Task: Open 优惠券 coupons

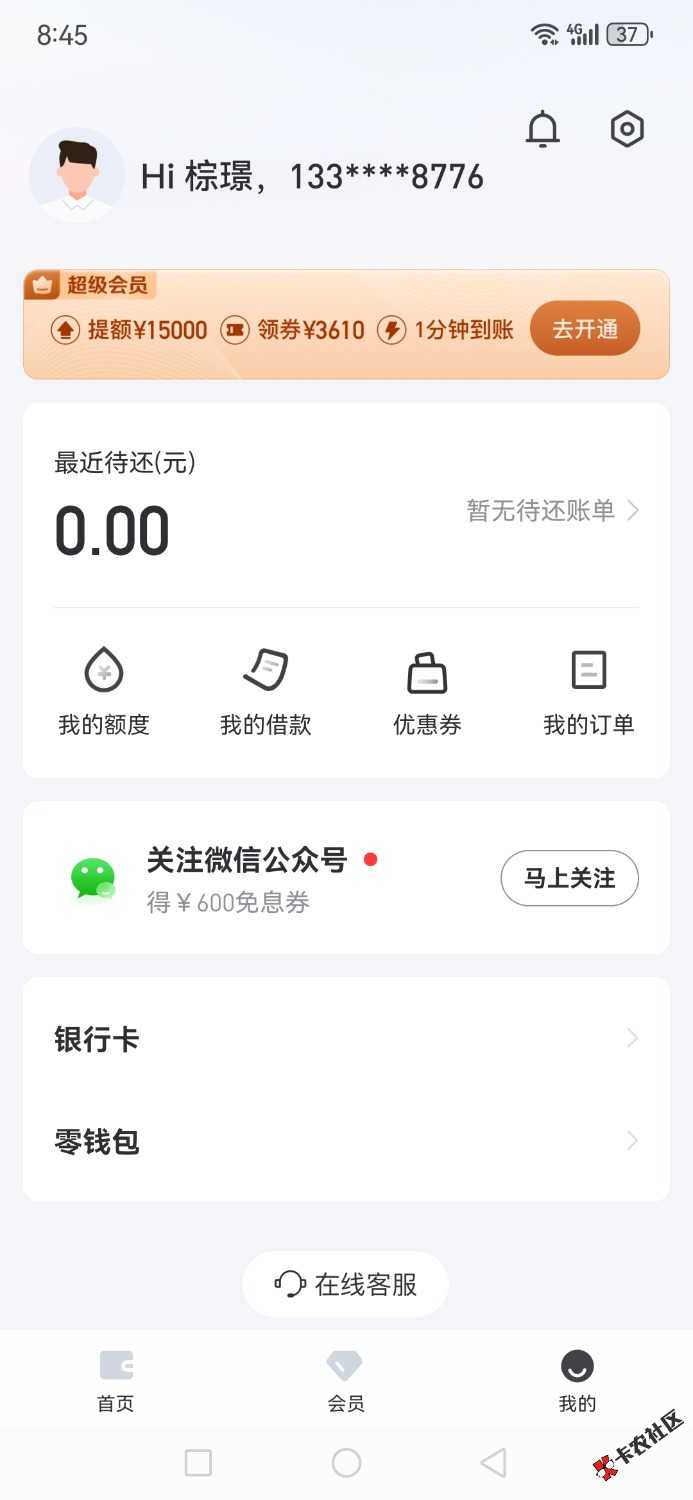Action: pyautogui.click(x=427, y=691)
